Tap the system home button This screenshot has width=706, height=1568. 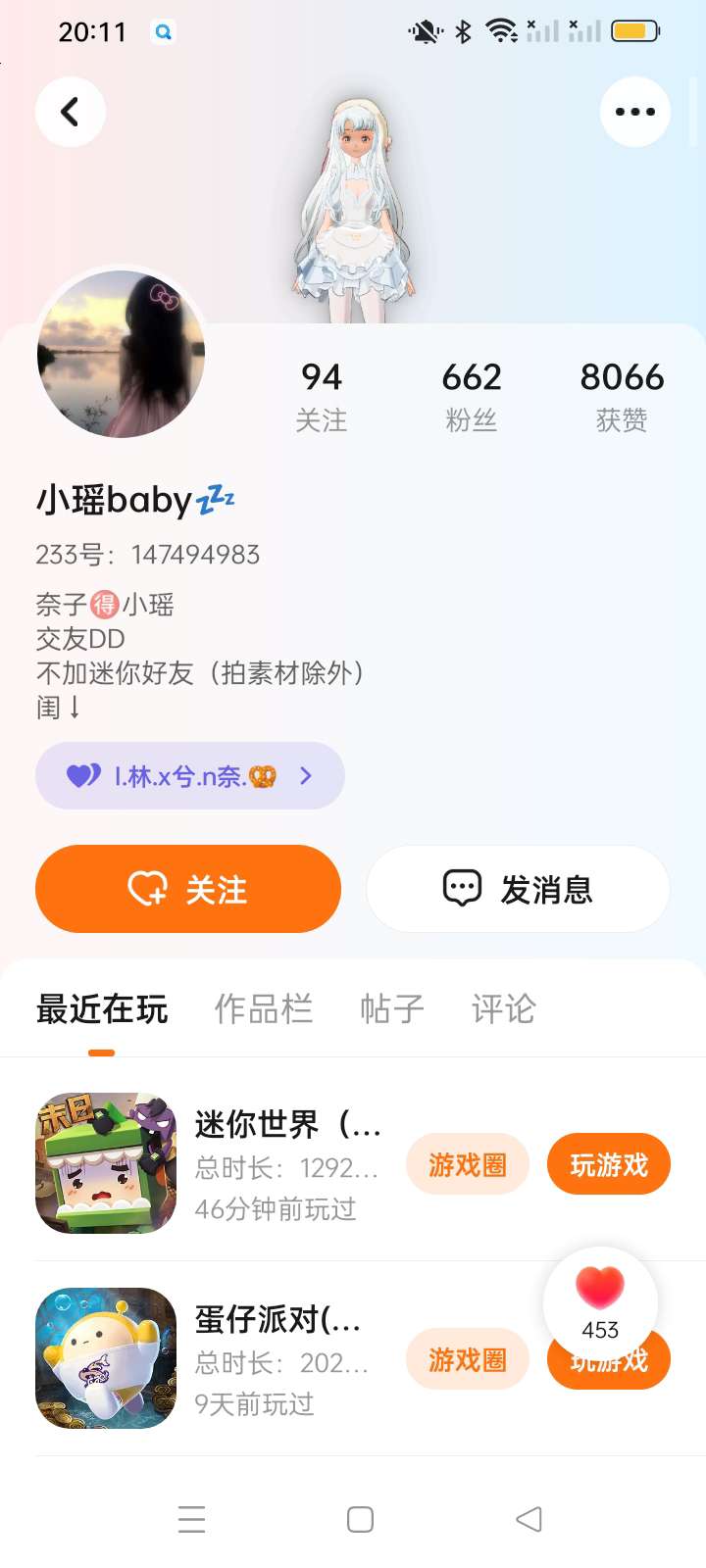(360, 1519)
